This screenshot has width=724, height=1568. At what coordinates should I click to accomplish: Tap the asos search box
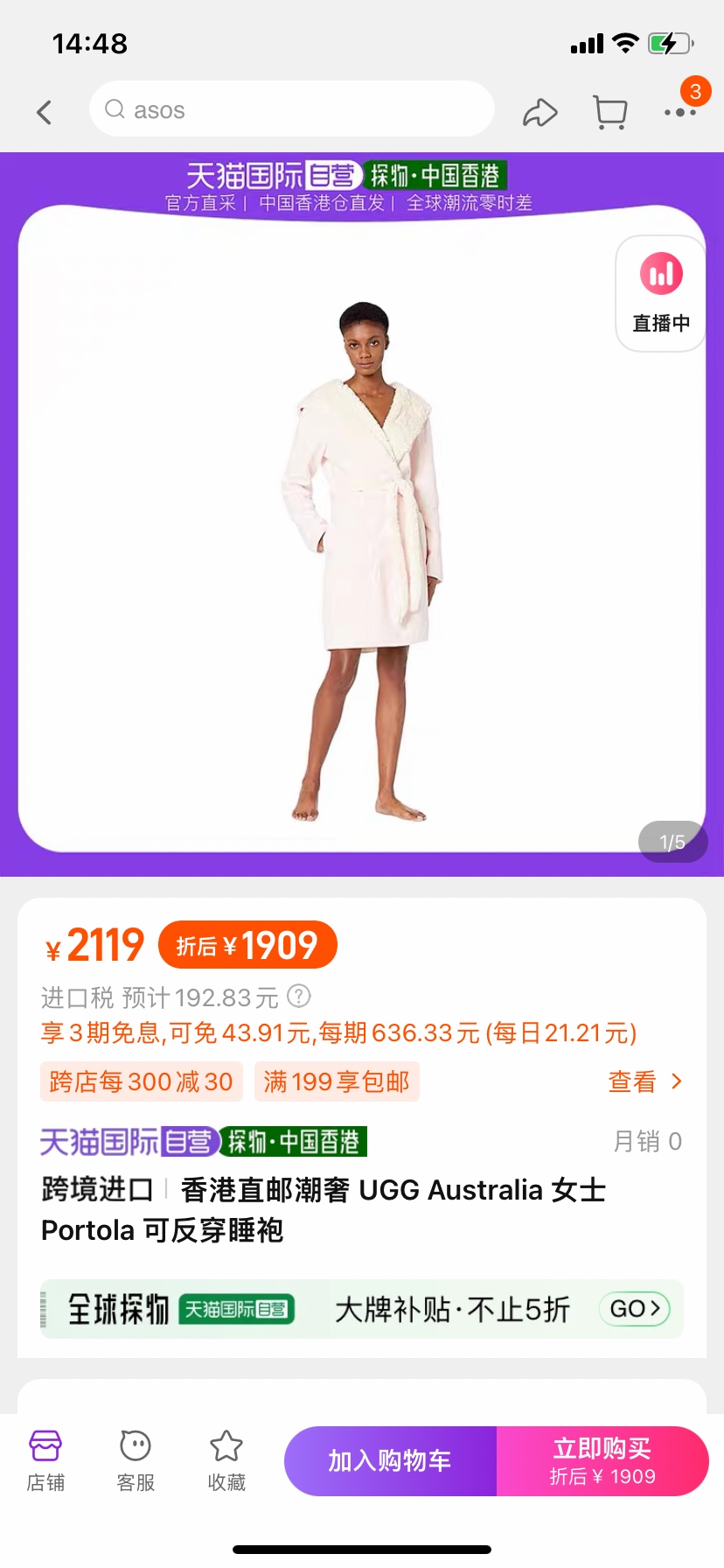[x=291, y=109]
